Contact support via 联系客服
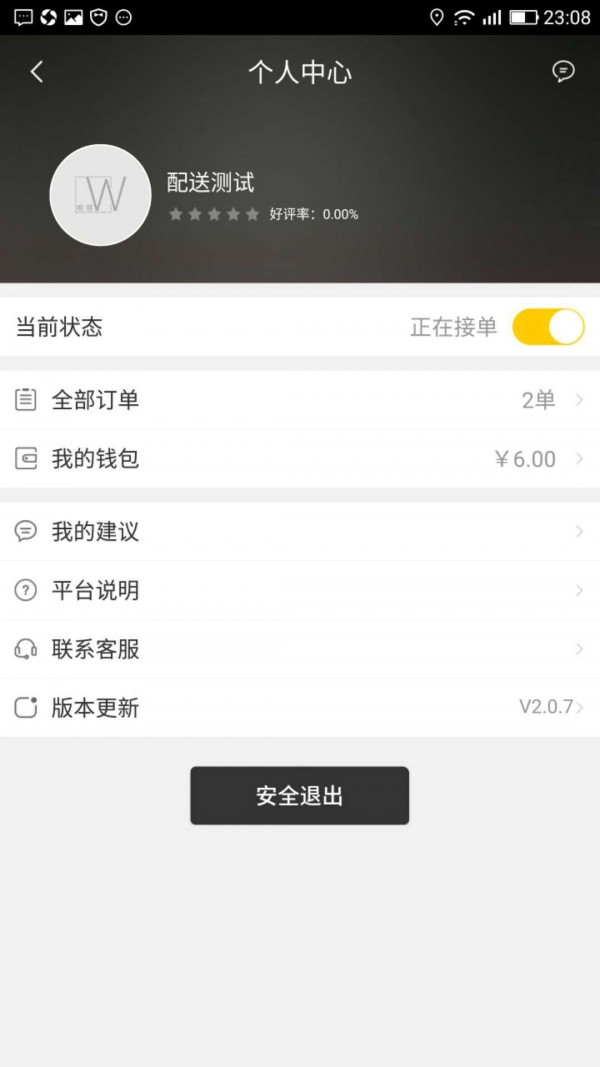The image size is (600, 1067). coord(300,649)
